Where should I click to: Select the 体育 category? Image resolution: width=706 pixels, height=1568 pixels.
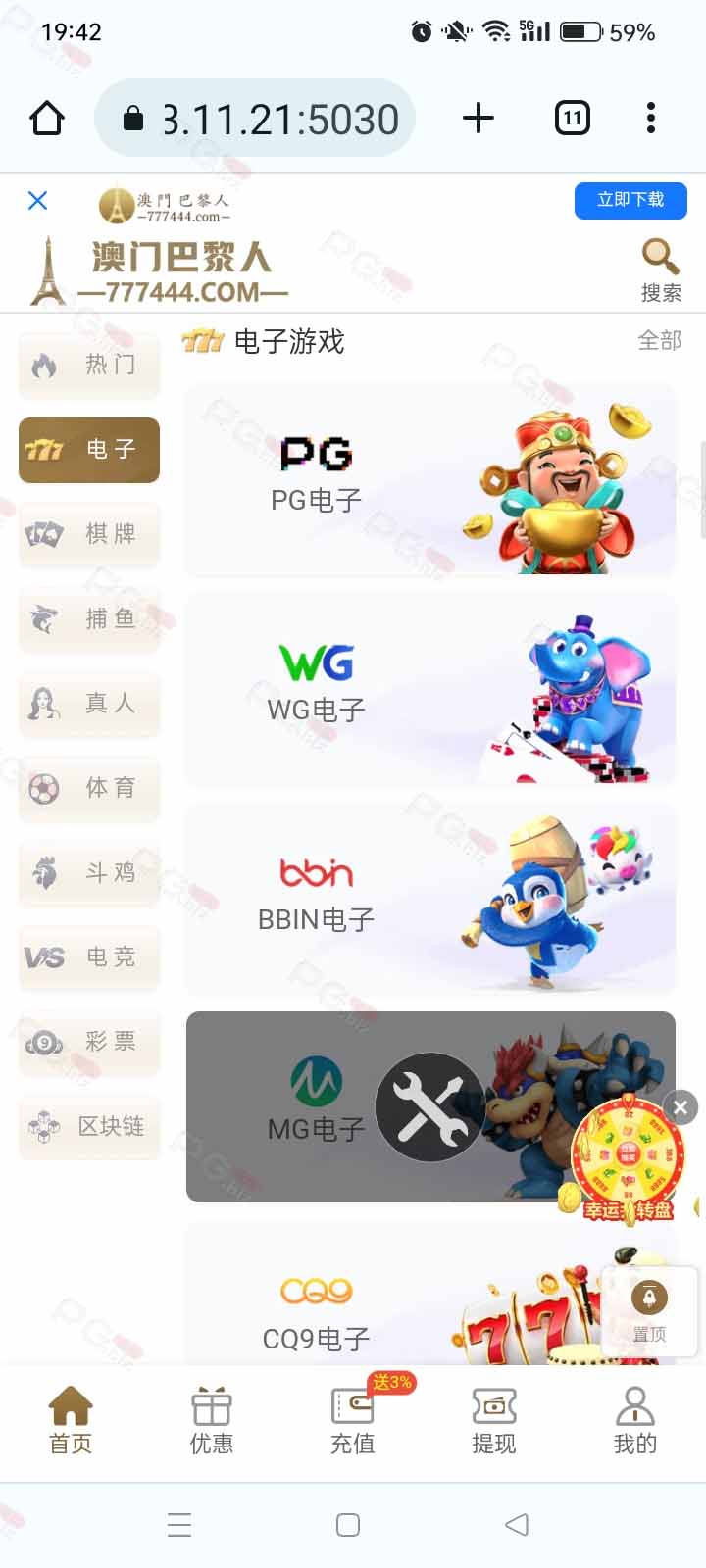pyautogui.click(x=89, y=788)
